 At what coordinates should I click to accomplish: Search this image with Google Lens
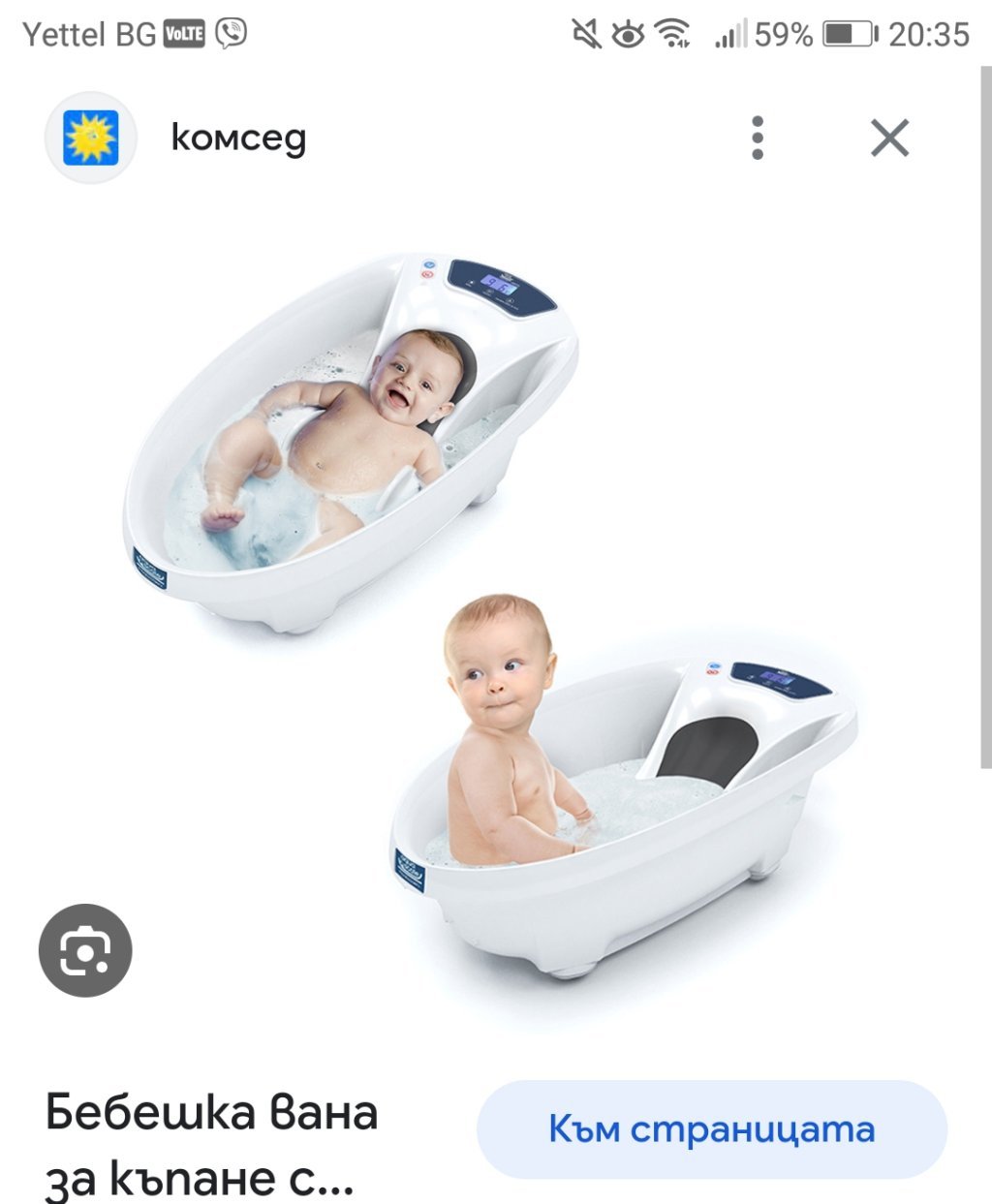point(85,950)
